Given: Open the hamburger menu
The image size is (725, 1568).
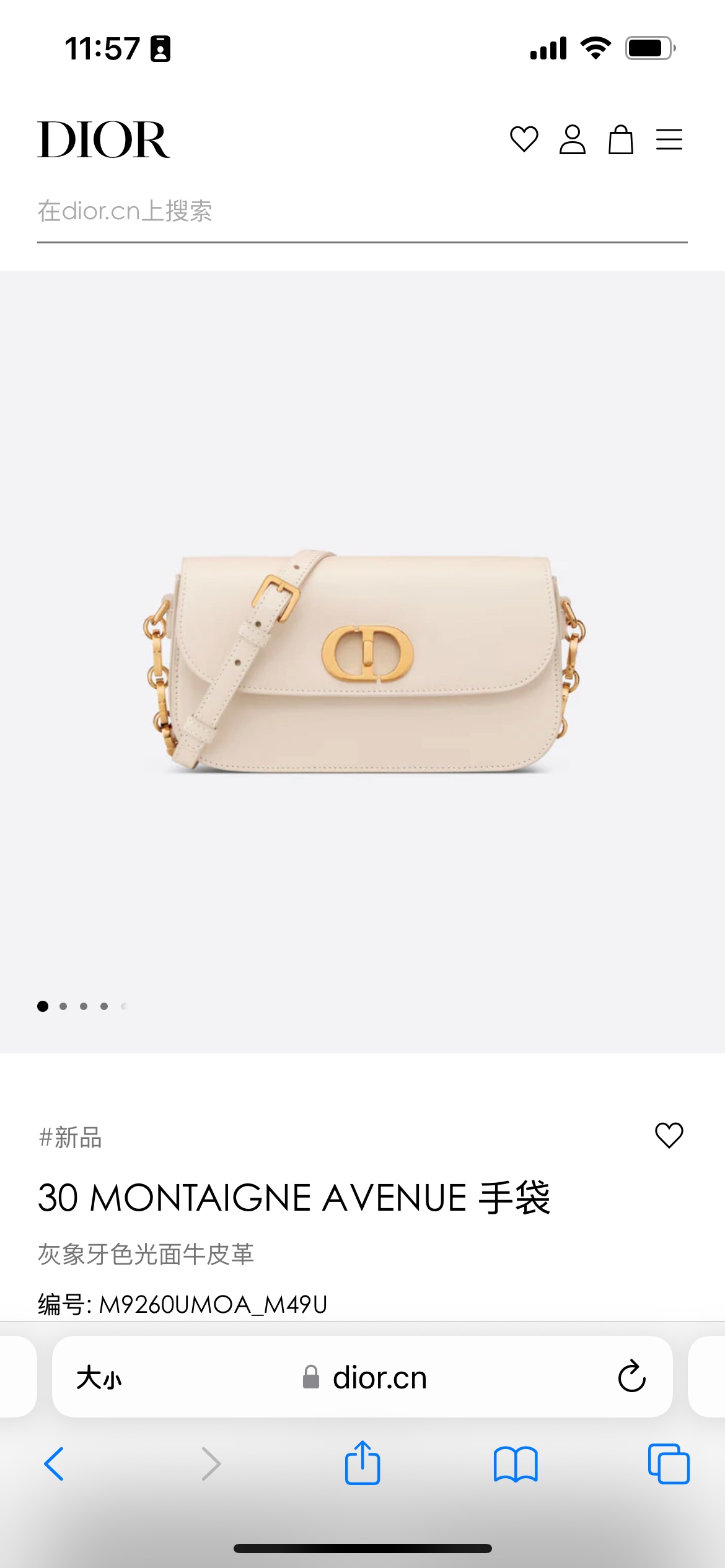Looking at the screenshot, I should (x=669, y=139).
